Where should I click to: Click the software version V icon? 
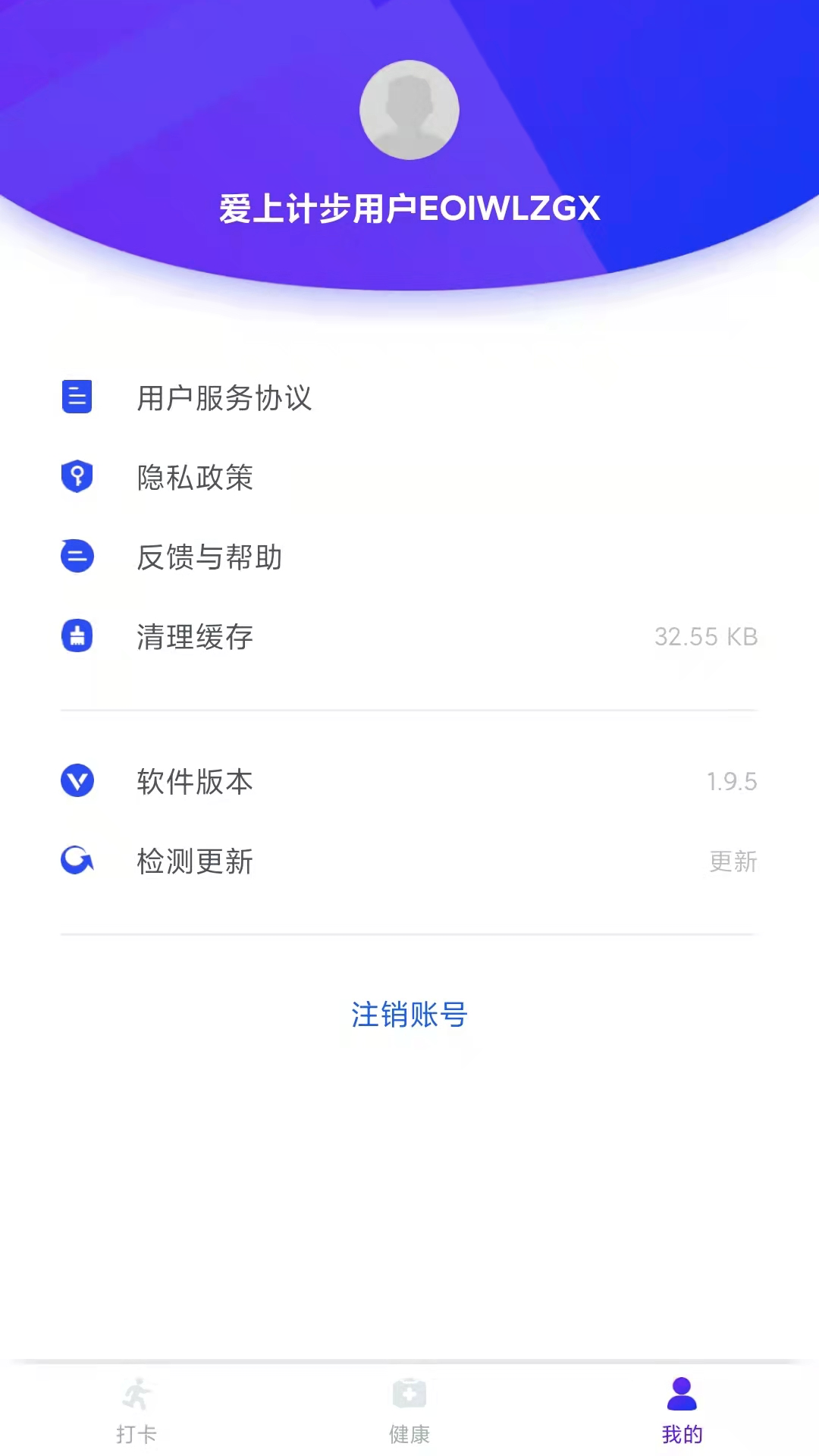click(x=77, y=781)
